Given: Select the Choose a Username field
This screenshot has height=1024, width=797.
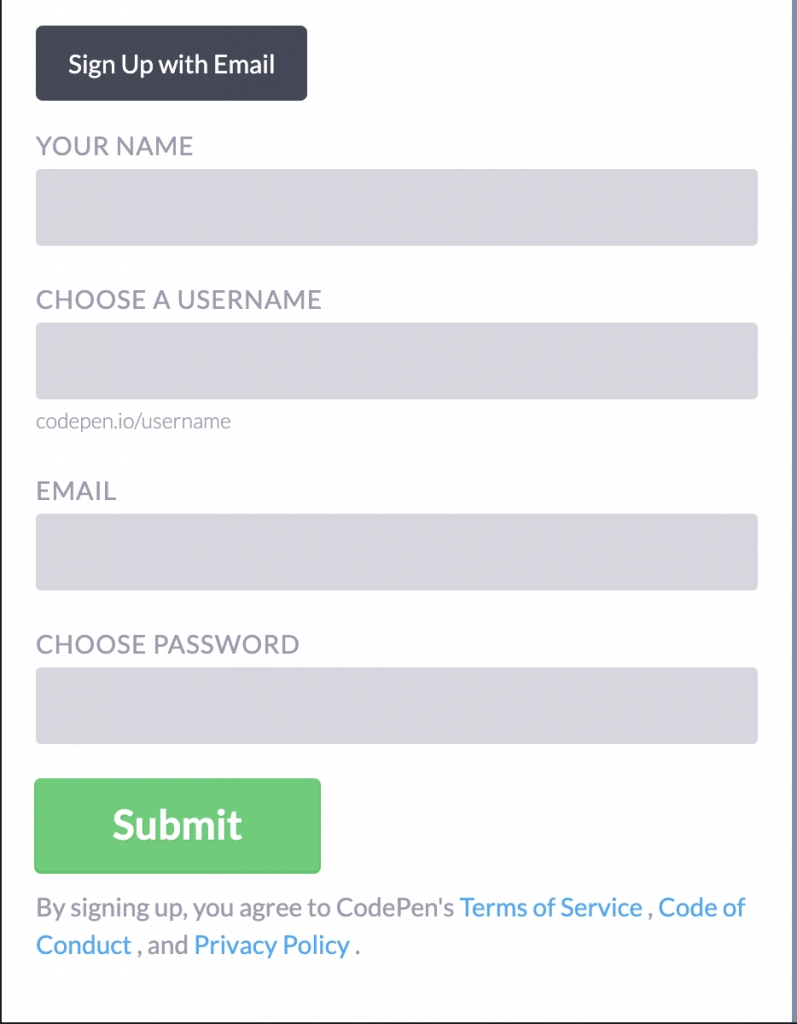Looking at the screenshot, I should coord(396,360).
